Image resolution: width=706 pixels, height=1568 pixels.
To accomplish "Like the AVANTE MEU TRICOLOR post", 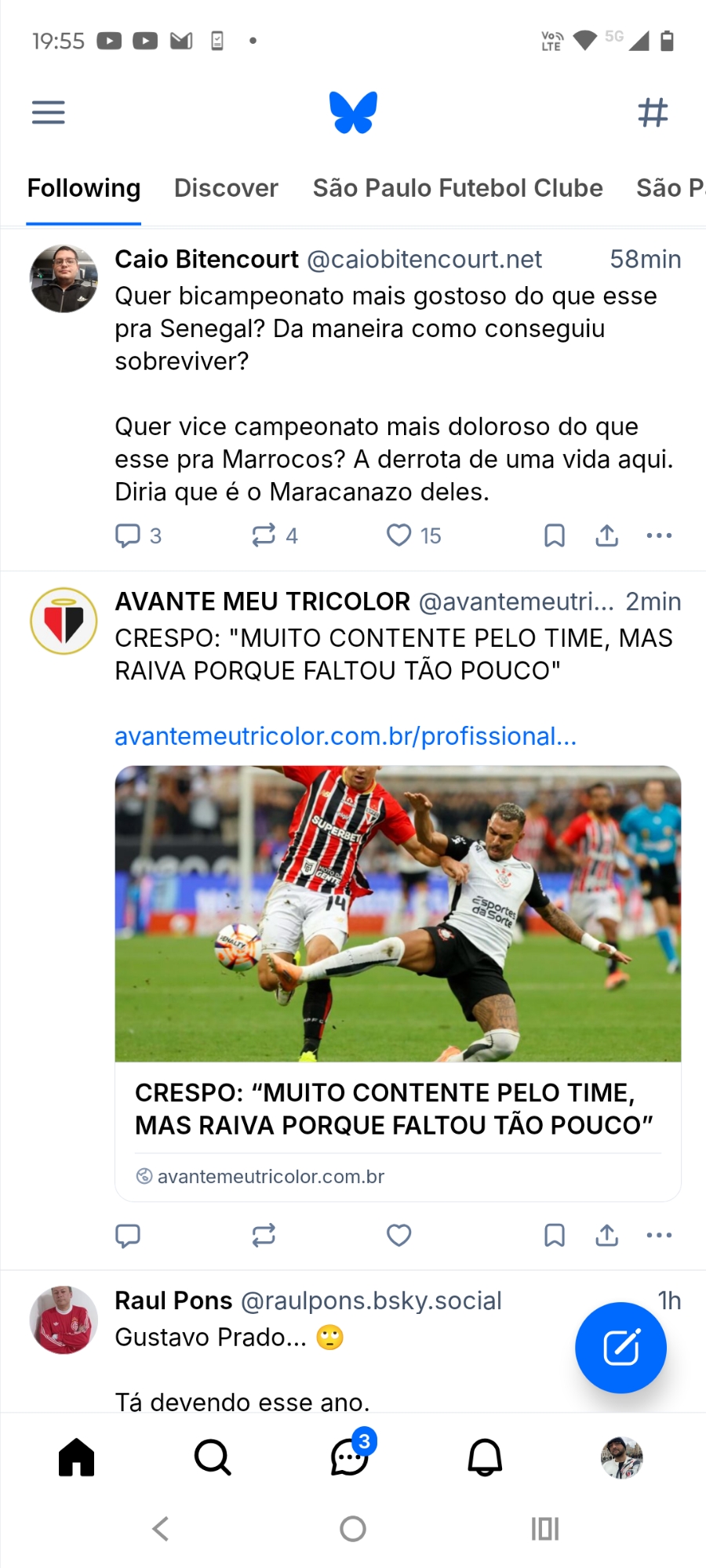I will pos(399,1236).
